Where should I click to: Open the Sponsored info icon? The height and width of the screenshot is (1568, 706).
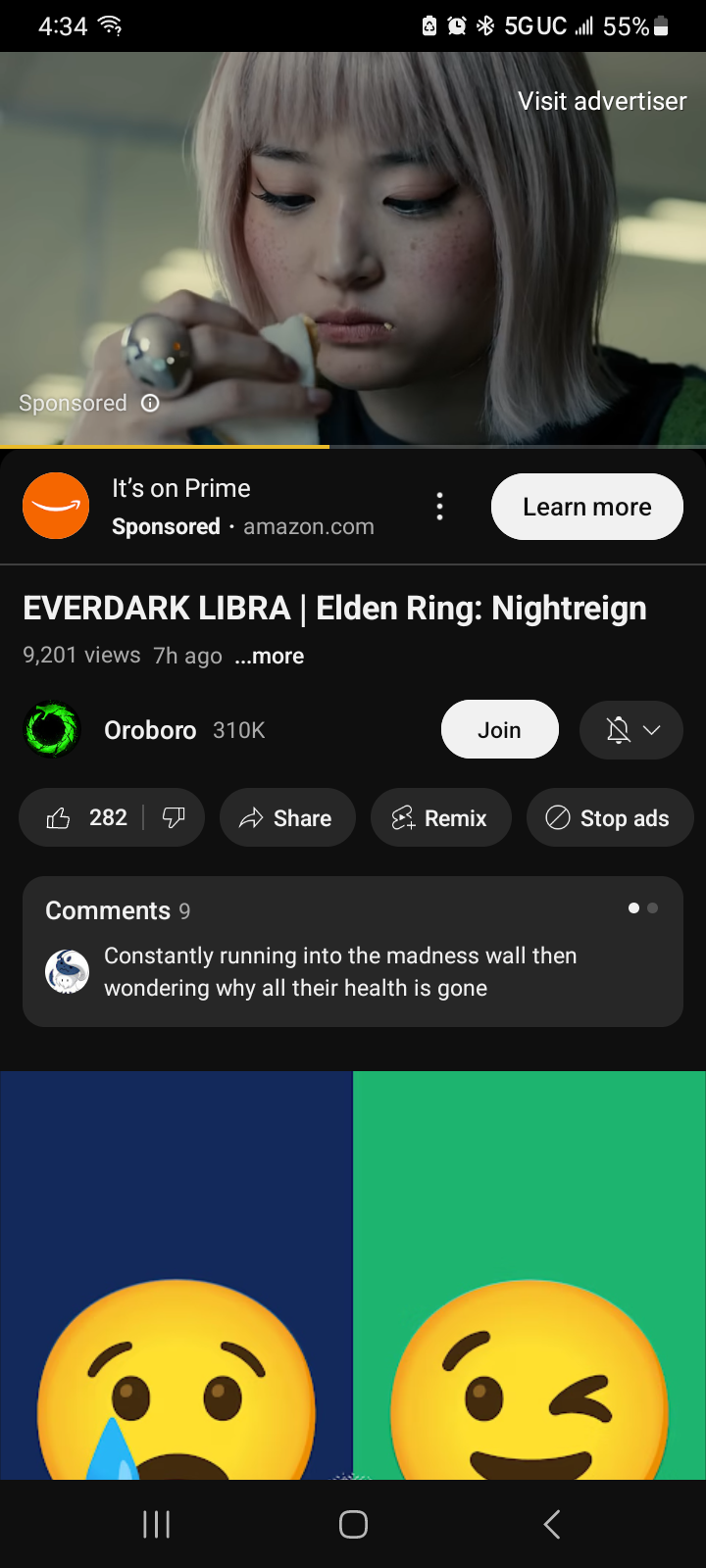point(150,403)
